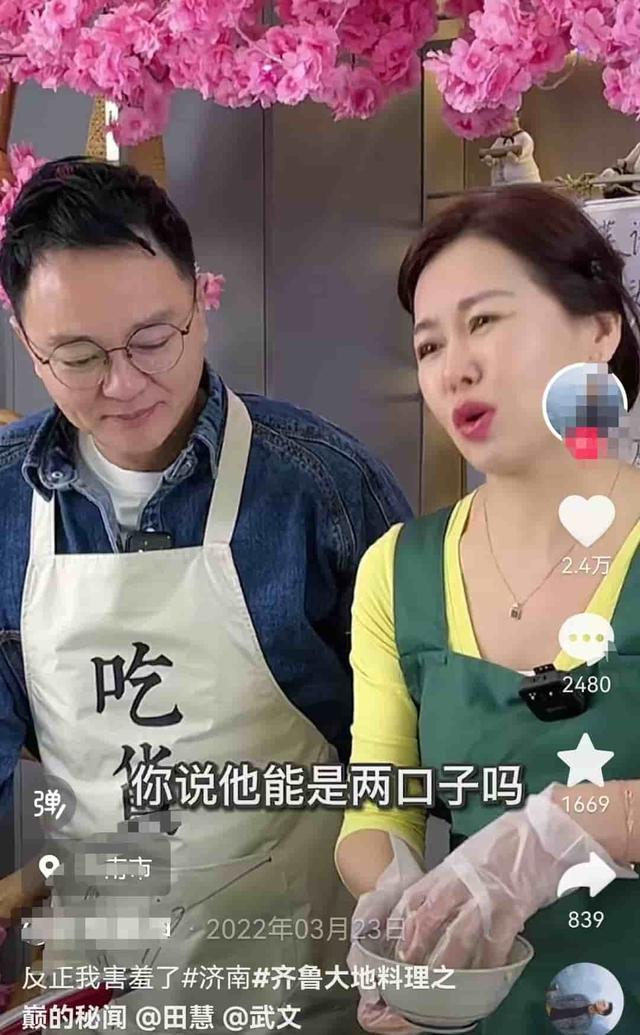The height and width of the screenshot is (1035, 640).
Task: Share this video via the arrow
Action: coord(586,877)
